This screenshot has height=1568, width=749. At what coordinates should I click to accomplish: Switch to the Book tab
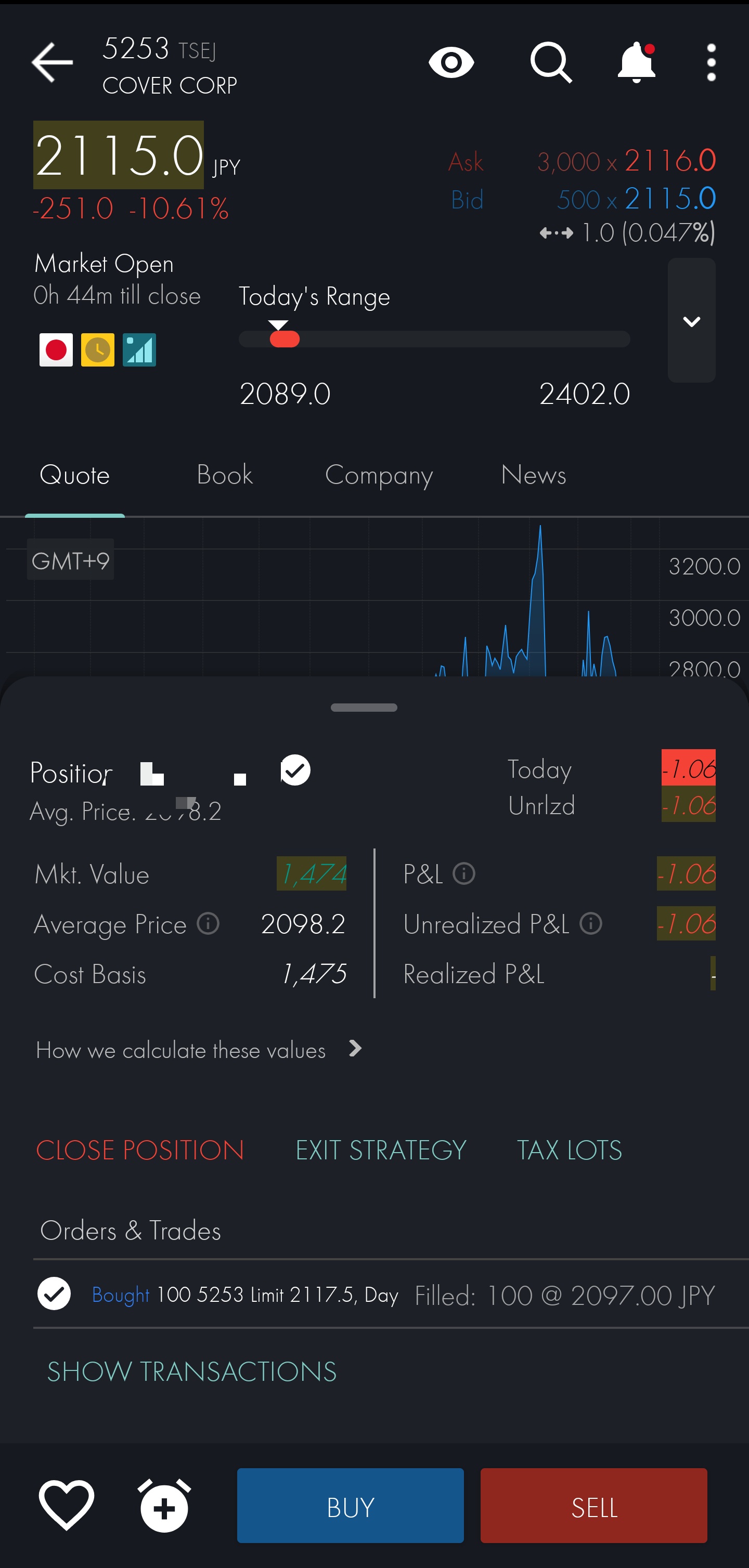click(225, 475)
